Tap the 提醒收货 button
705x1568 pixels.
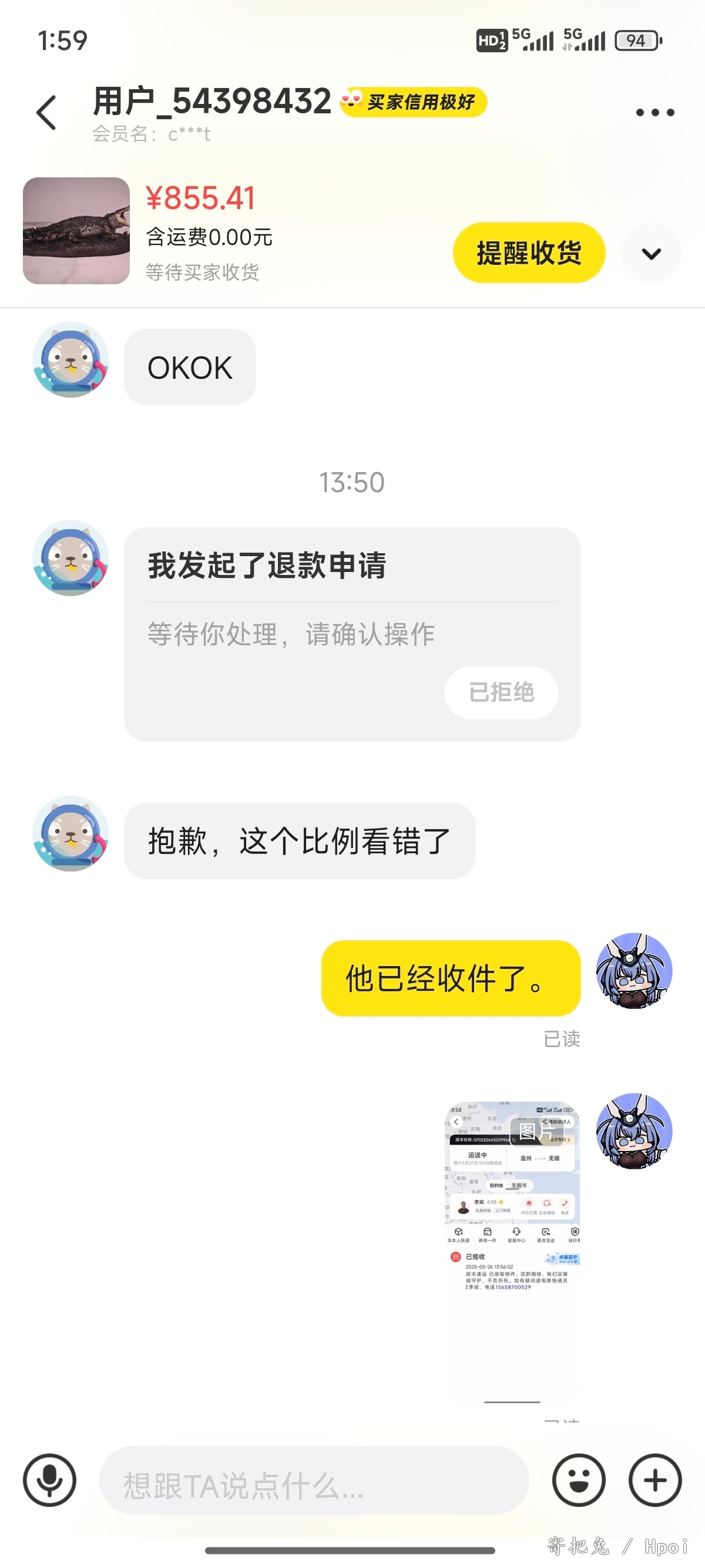point(528,253)
